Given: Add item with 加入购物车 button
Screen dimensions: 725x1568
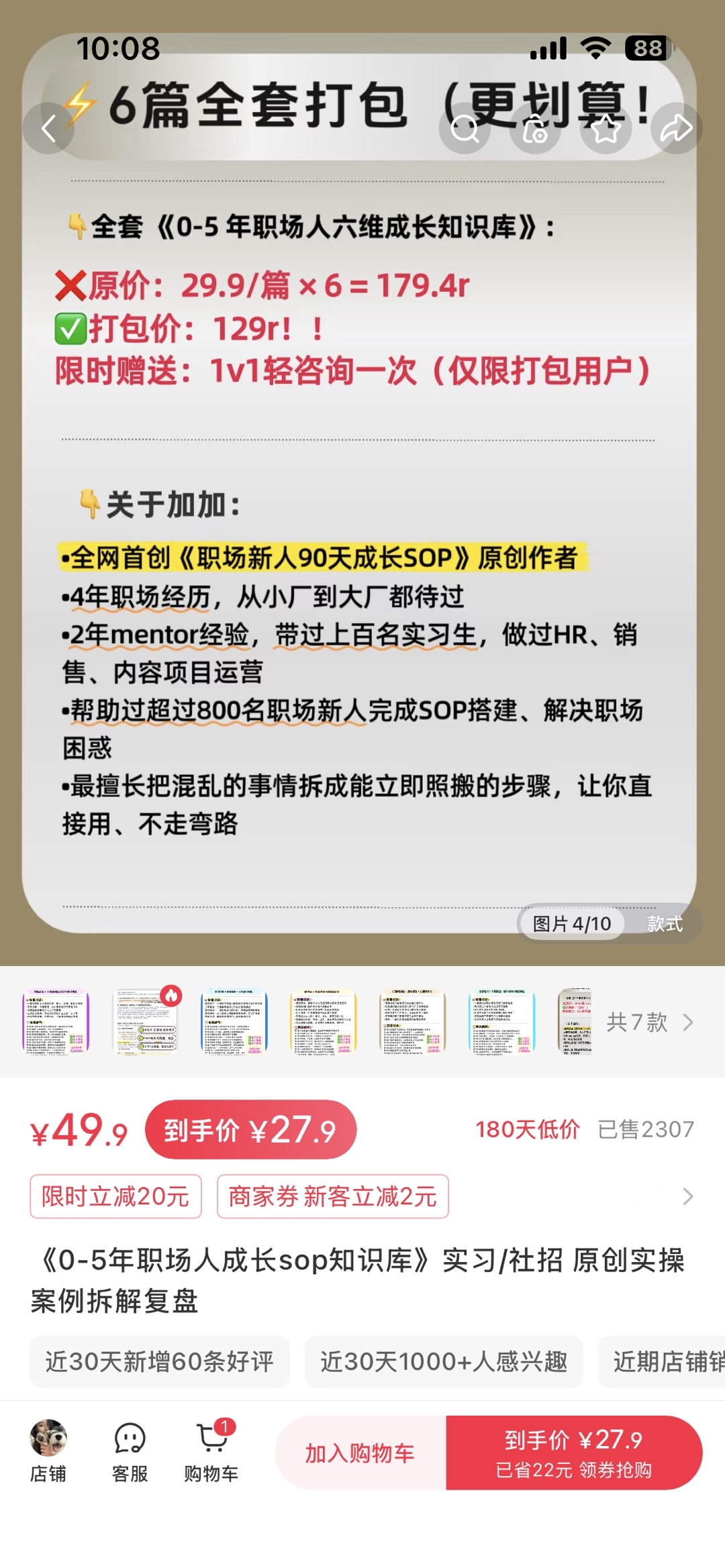Looking at the screenshot, I should [360, 1453].
